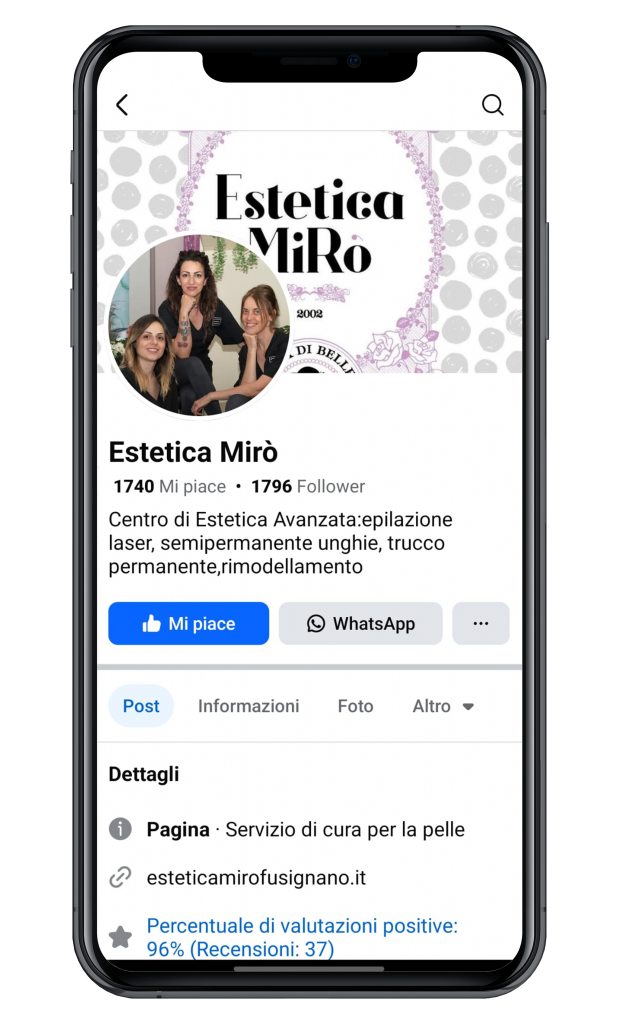Open the esteticamirofusignano.it website link
Image resolution: width=618 pixels, height=1024 pixels.
[x=256, y=878]
